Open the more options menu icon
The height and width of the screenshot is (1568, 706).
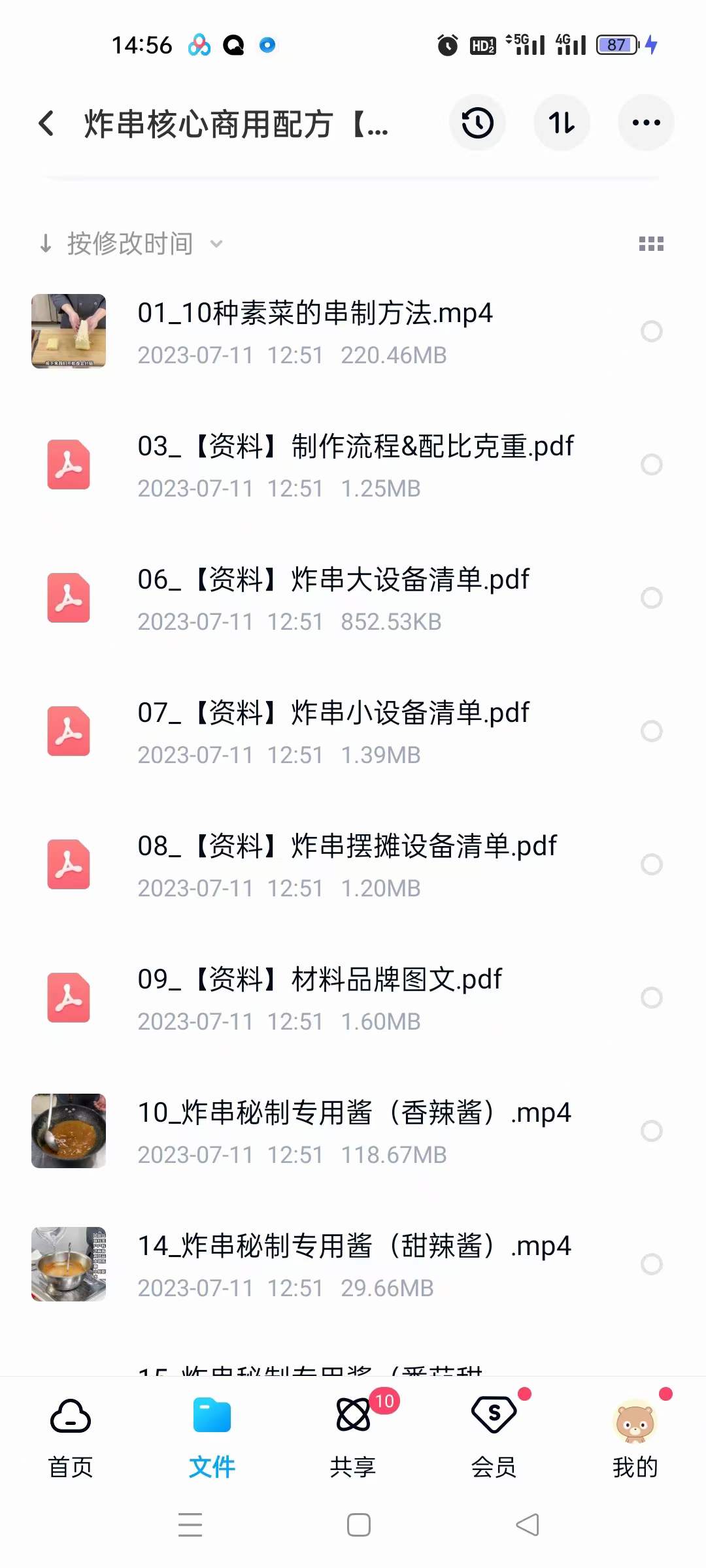646,123
